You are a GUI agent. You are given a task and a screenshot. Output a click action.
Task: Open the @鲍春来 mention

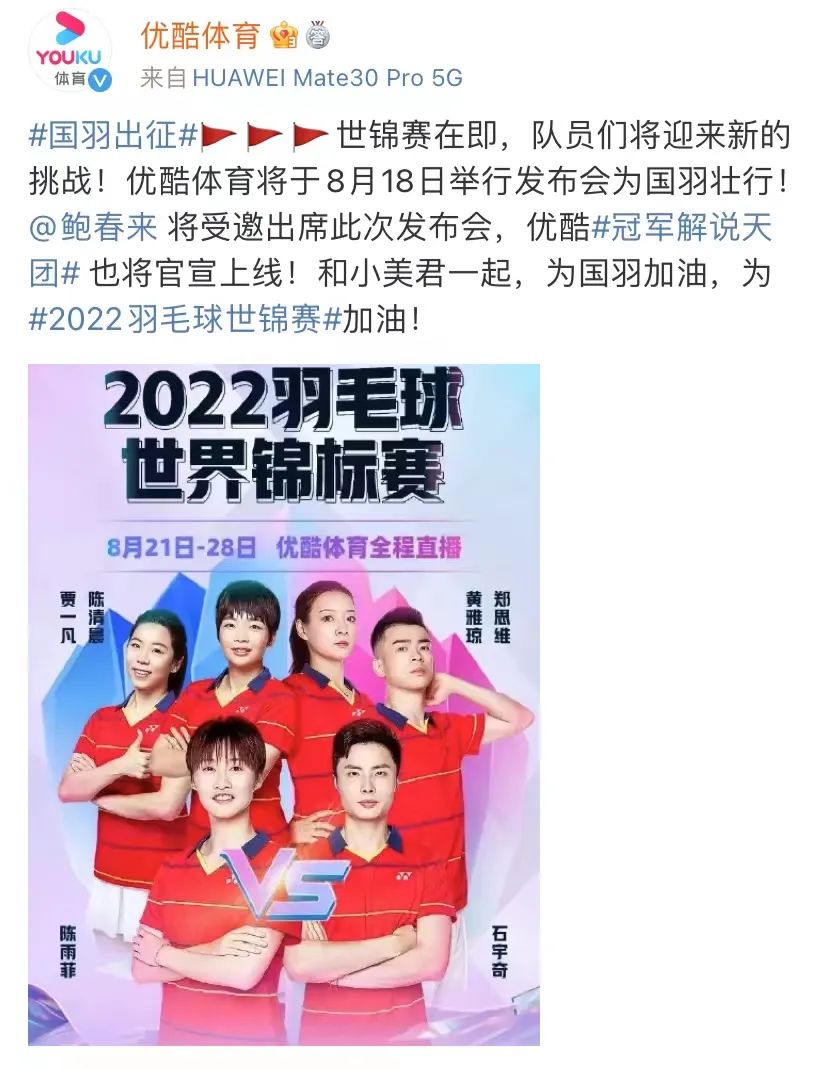92,228
